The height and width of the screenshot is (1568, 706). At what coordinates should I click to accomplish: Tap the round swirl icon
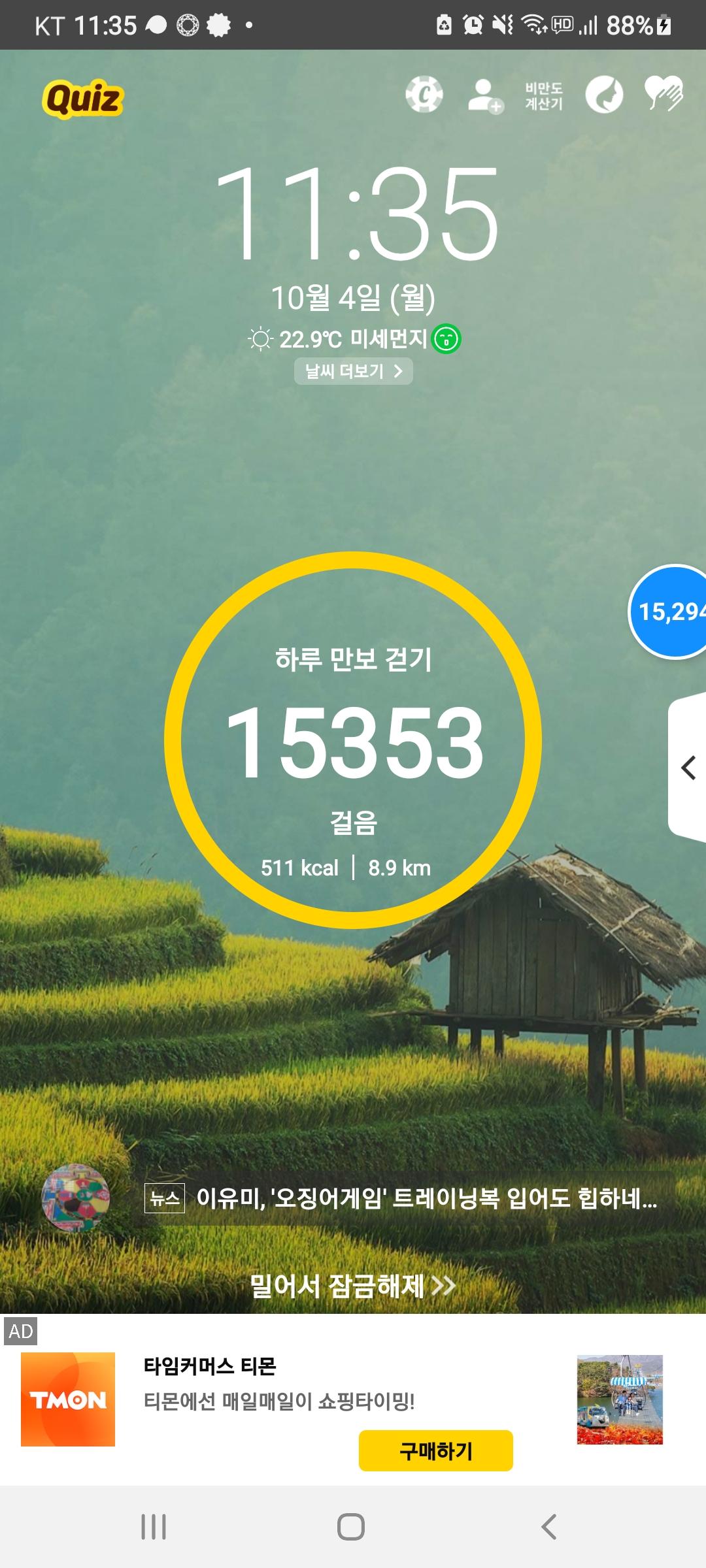(604, 95)
